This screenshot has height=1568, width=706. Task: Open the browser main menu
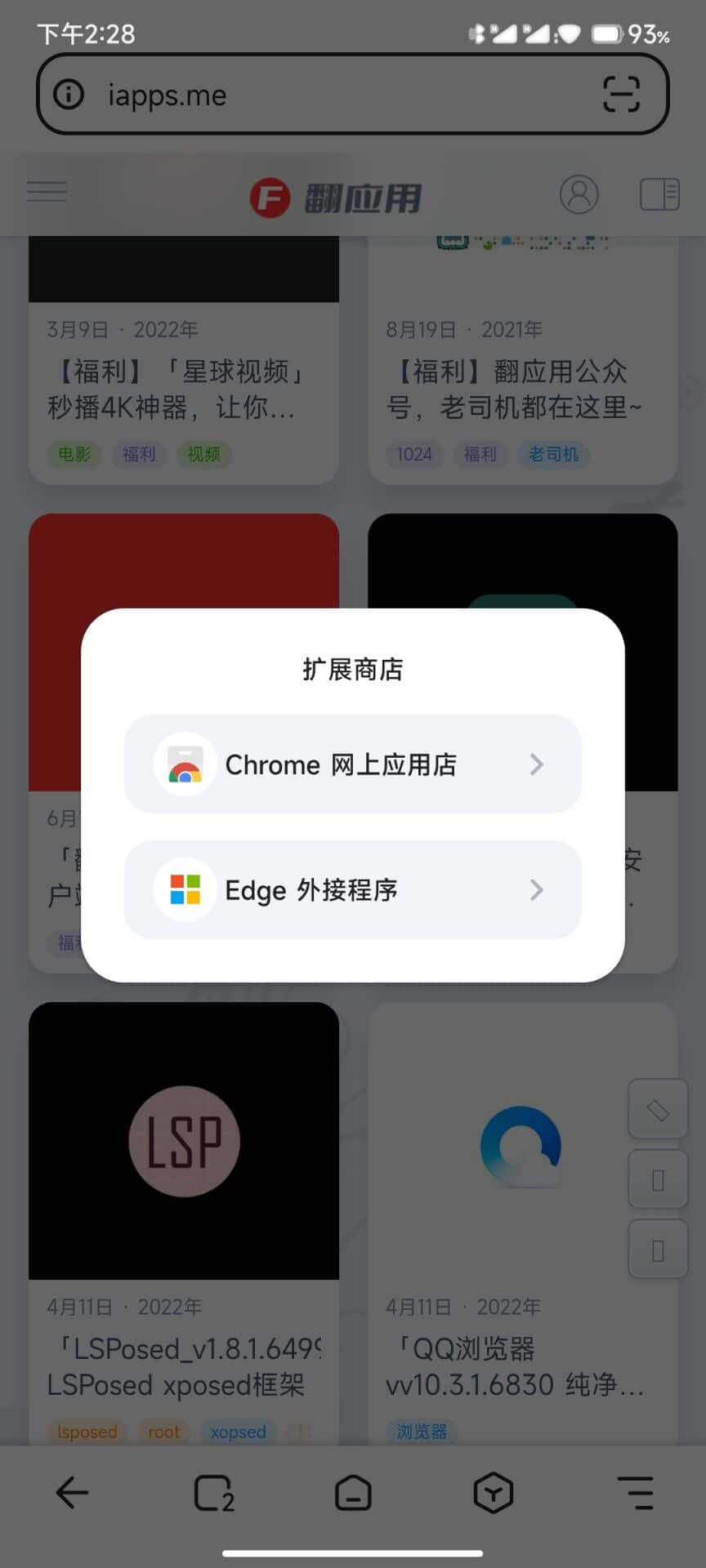click(635, 1493)
